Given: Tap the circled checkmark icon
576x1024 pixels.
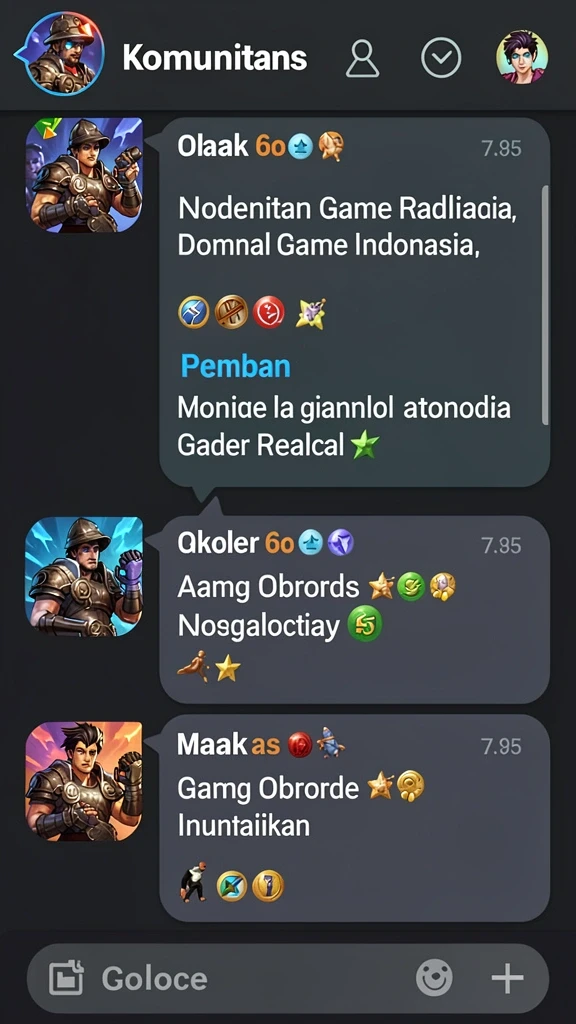Looking at the screenshot, I should (x=441, y=58).
